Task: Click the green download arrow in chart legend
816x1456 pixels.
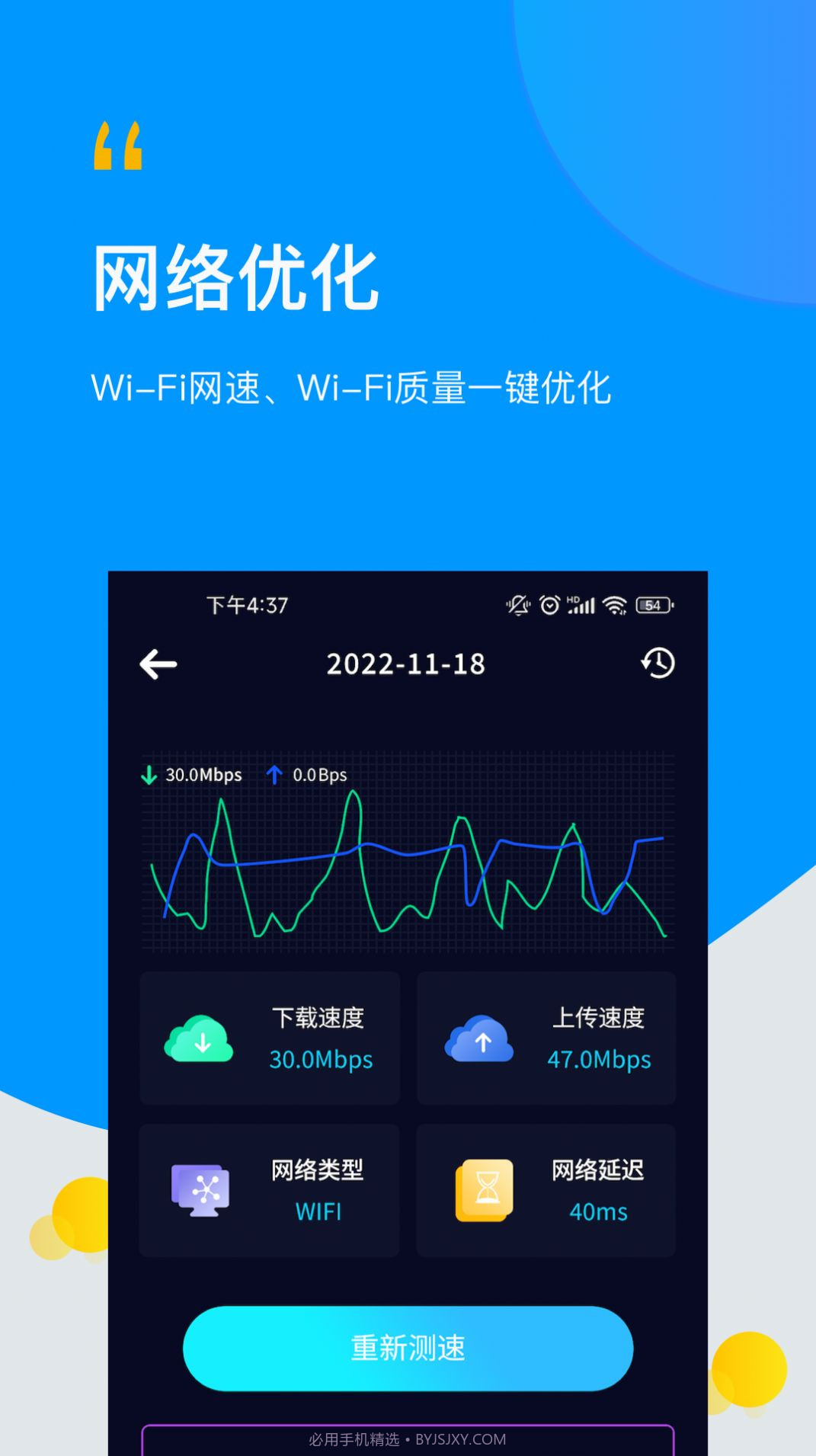Action: coord(149,774)
